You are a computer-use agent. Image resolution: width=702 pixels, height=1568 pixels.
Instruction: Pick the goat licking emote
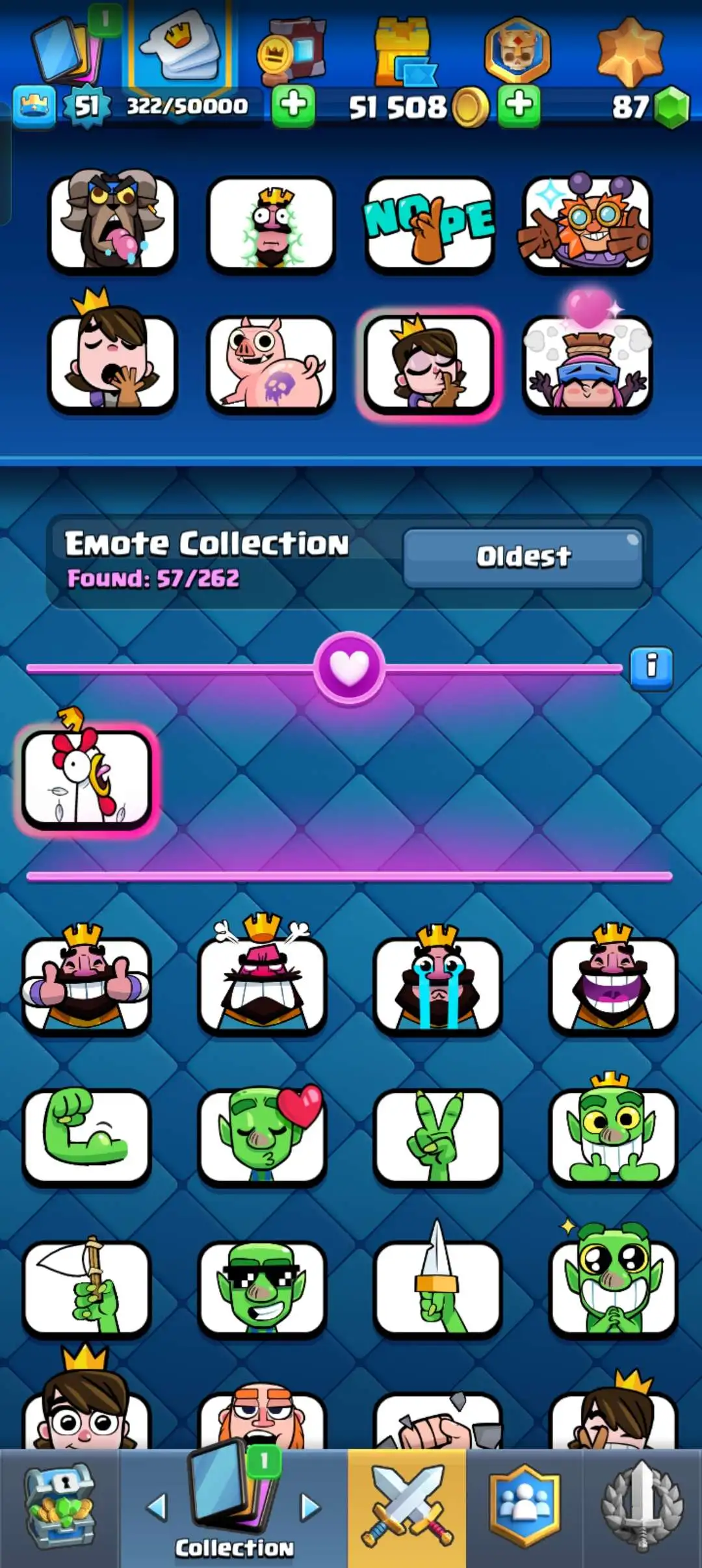tap(112, 224)
